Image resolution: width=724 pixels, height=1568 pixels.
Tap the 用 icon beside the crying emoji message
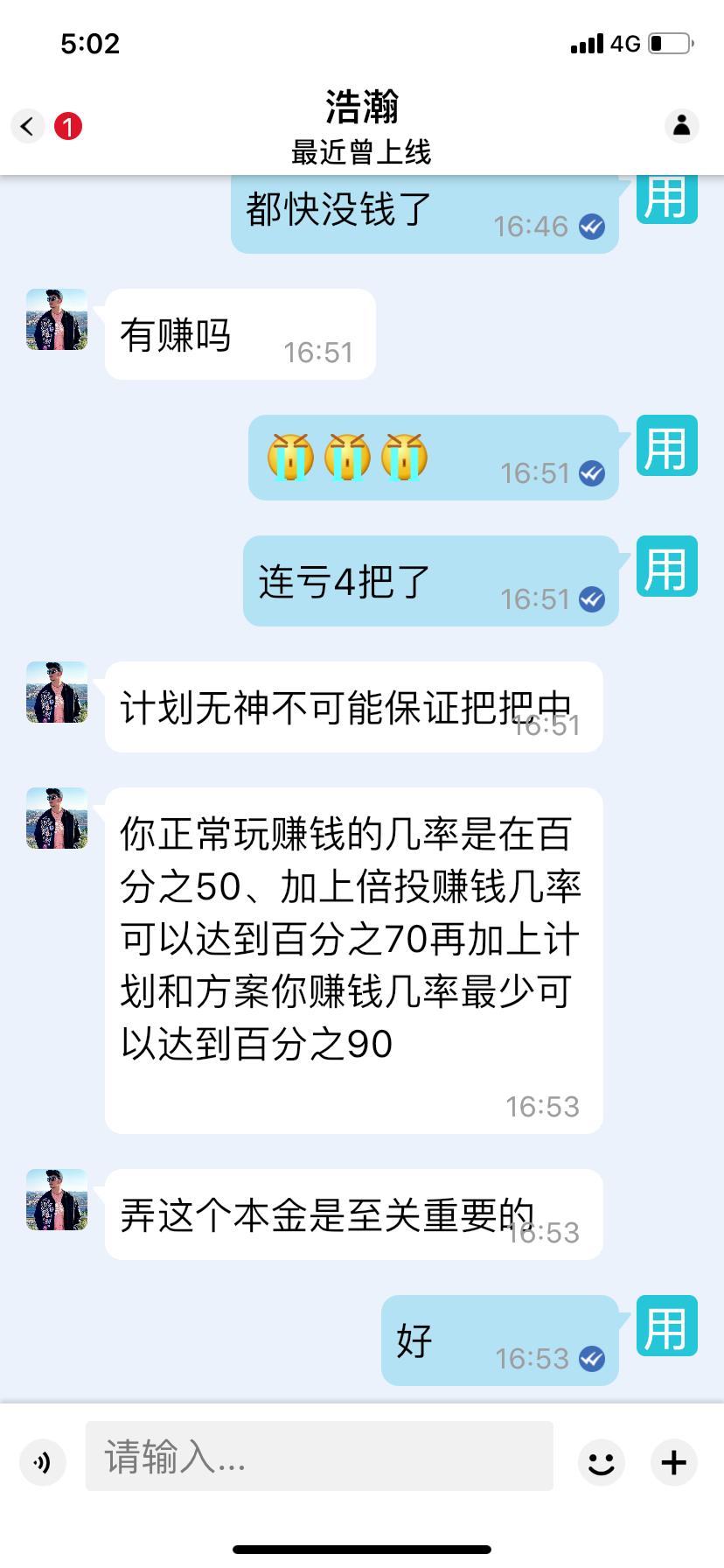pyautogui.click(x=665, y=446)
